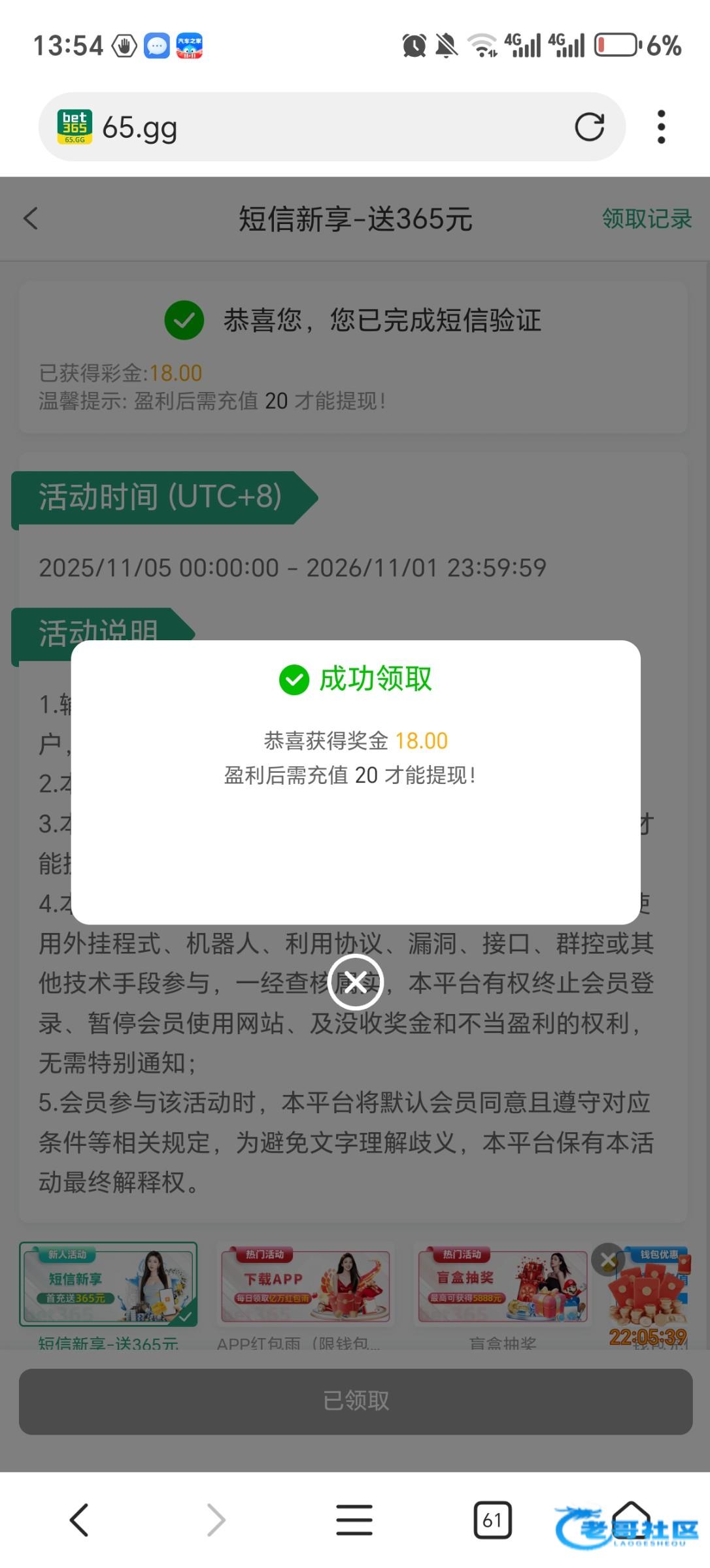The height and width of the screenshot is (1568, 710).
Task: Open the tab switcher showing 61
Action: (x=492, y=1520)
